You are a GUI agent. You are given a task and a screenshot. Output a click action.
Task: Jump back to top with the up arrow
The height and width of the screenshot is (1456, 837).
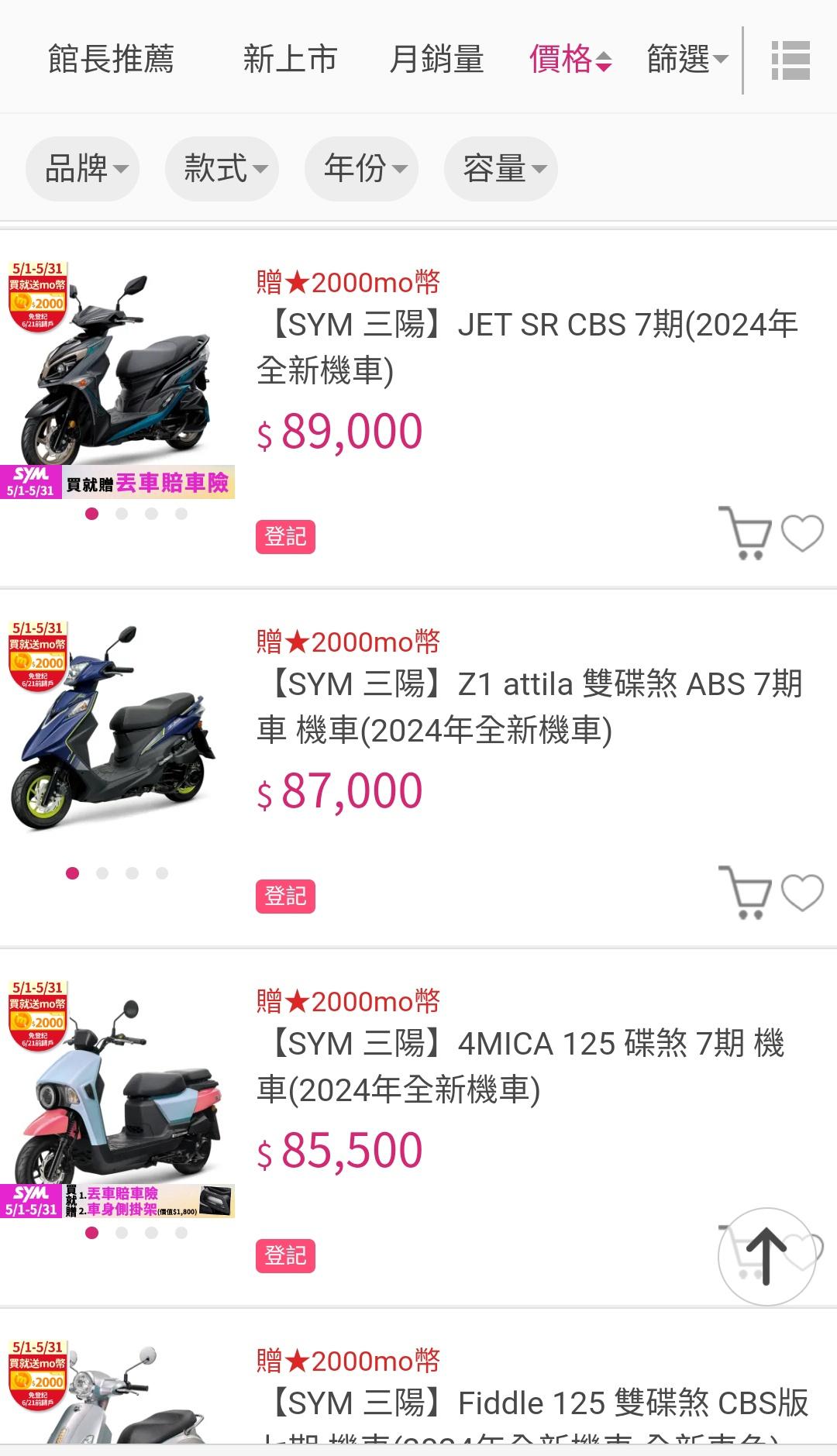pos(766,1256)
